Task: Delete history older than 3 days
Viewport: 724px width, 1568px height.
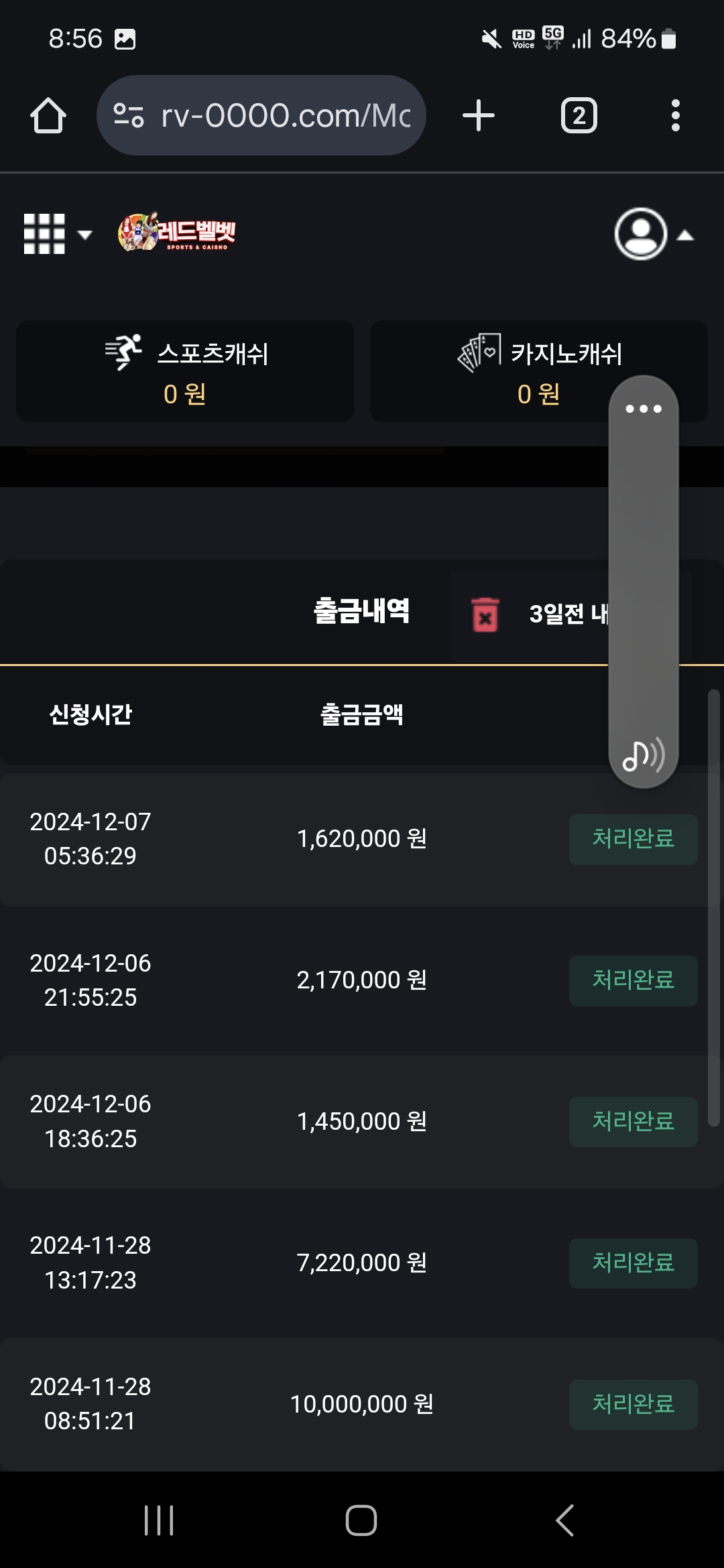Action: click(x=530, y=614)
